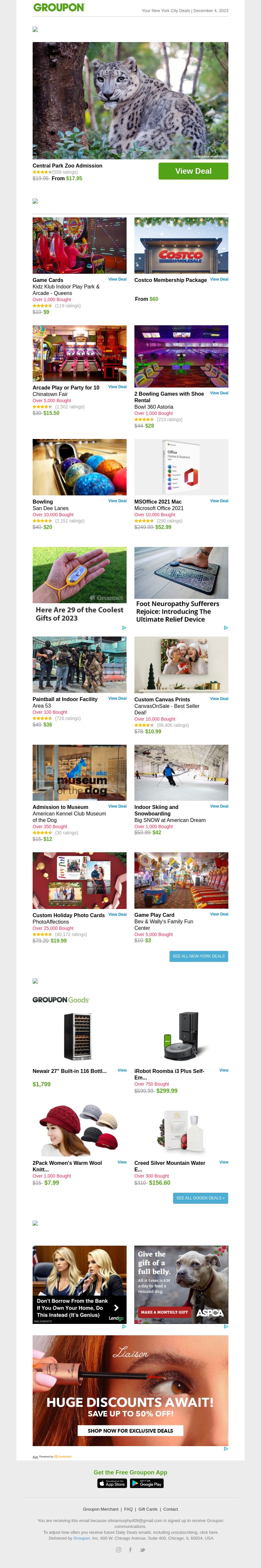This screenshot has height=1568, width=261.
Task: View the 2 Bowling Games deal
Action: coord(219,393)
